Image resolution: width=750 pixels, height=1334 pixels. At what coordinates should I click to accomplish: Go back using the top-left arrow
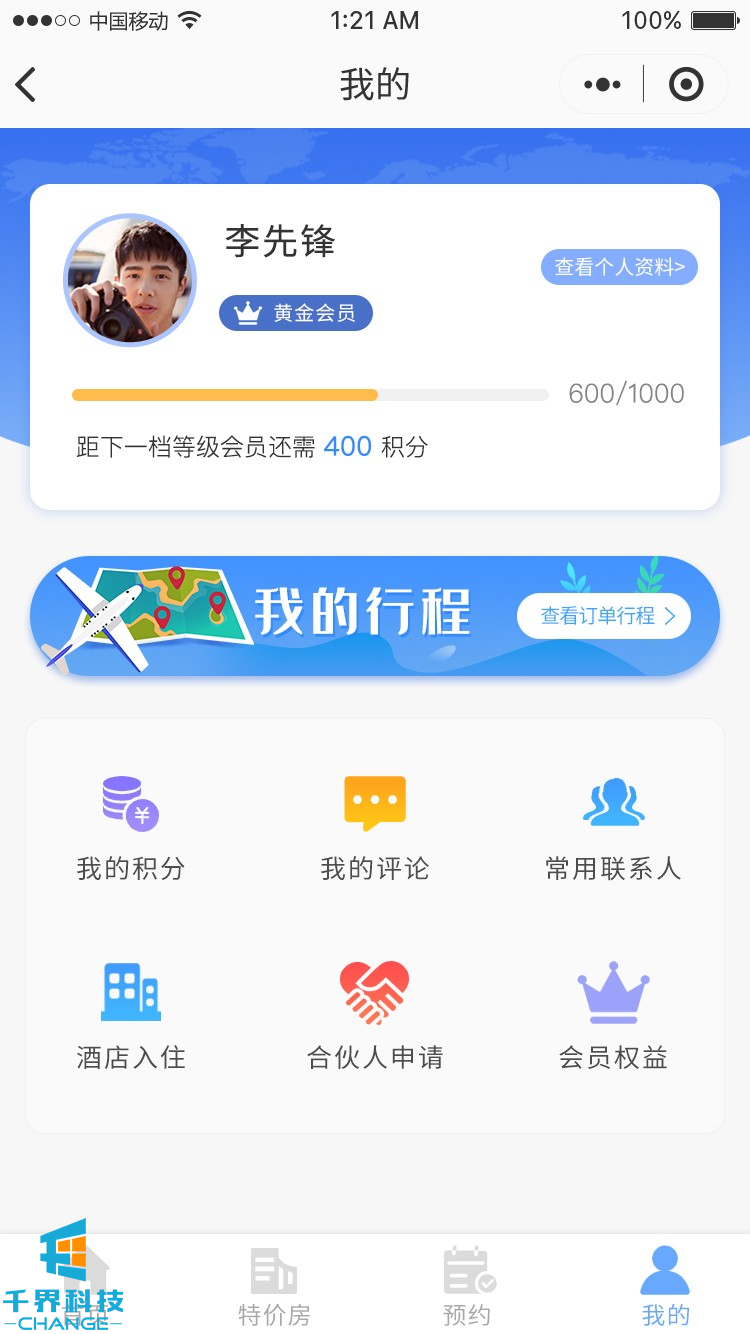27,85
